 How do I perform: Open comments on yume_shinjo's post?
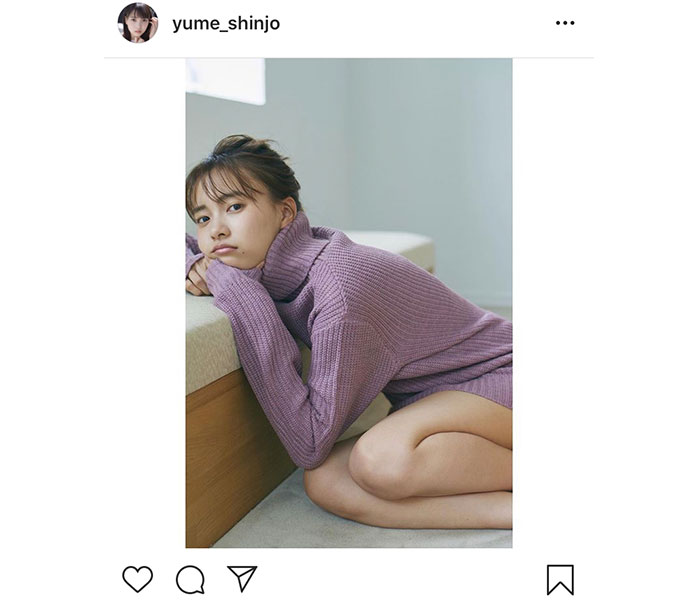(x=190, y=579)
